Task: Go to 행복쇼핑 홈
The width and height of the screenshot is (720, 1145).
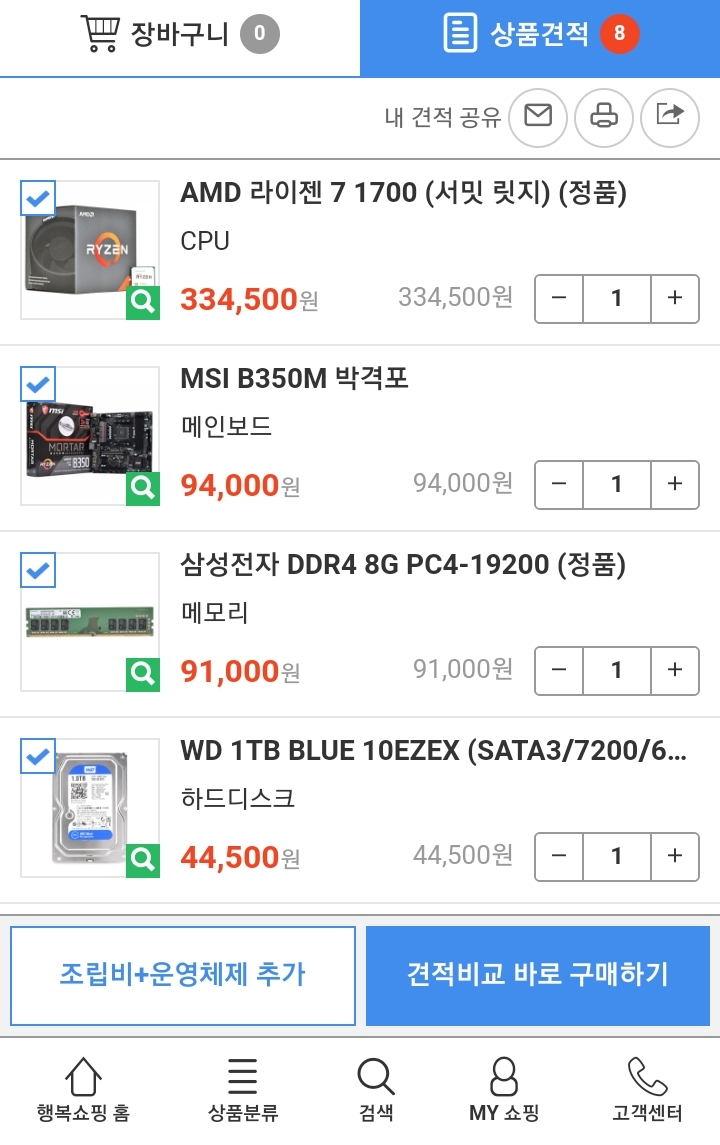Action: [x=83, y=1091]
